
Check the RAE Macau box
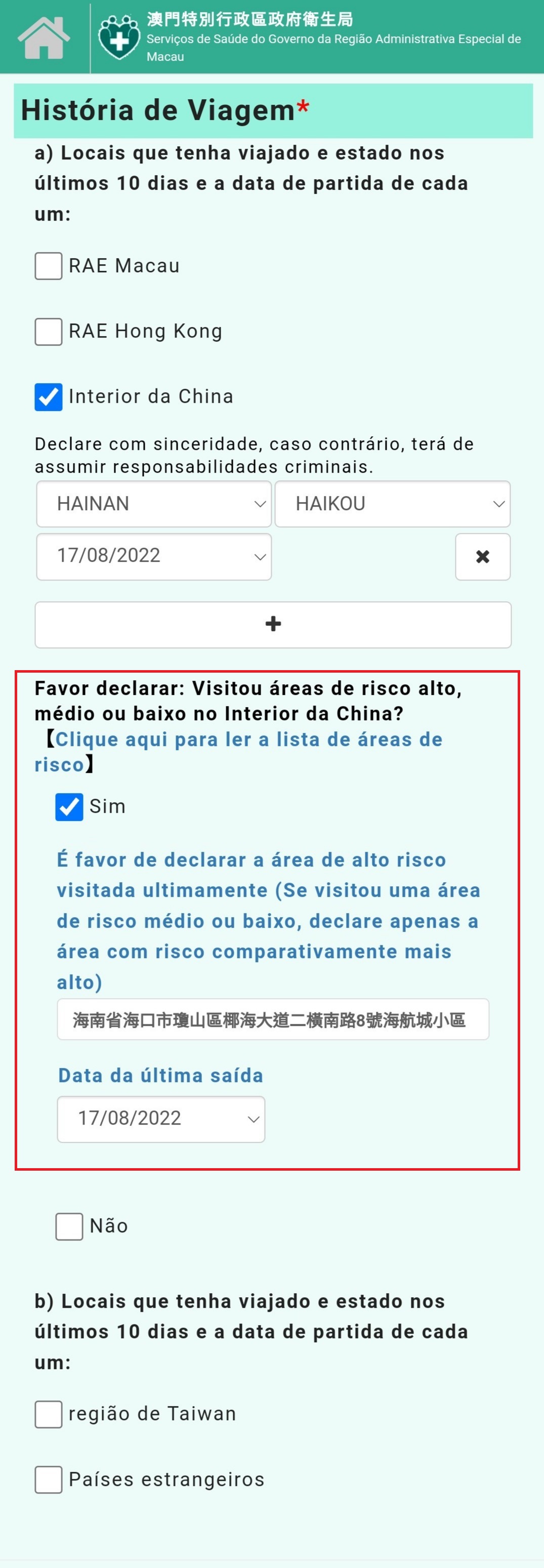tap(49, 266)
